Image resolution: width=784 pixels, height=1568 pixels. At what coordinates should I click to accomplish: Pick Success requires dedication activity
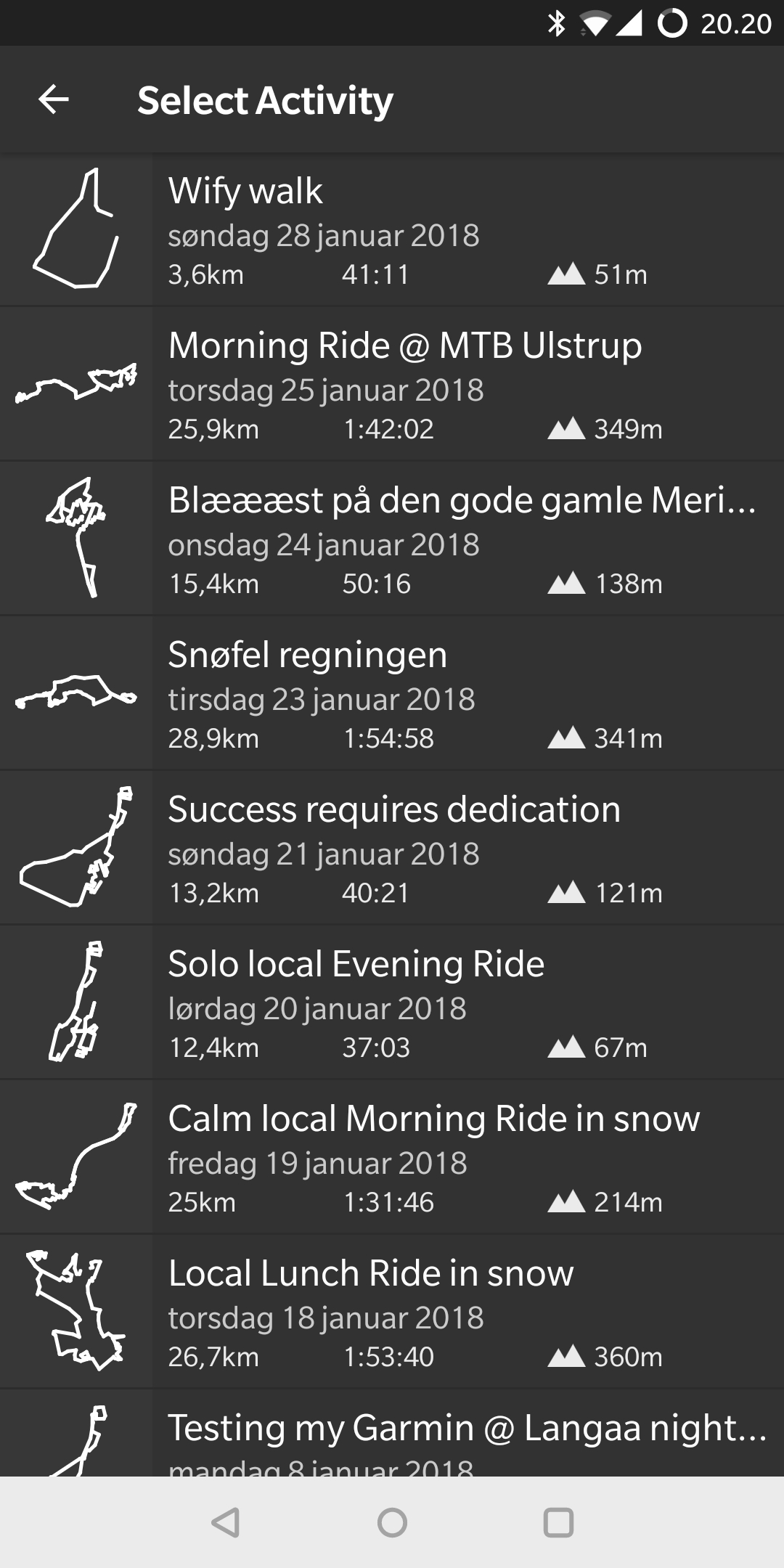(392, 848)
